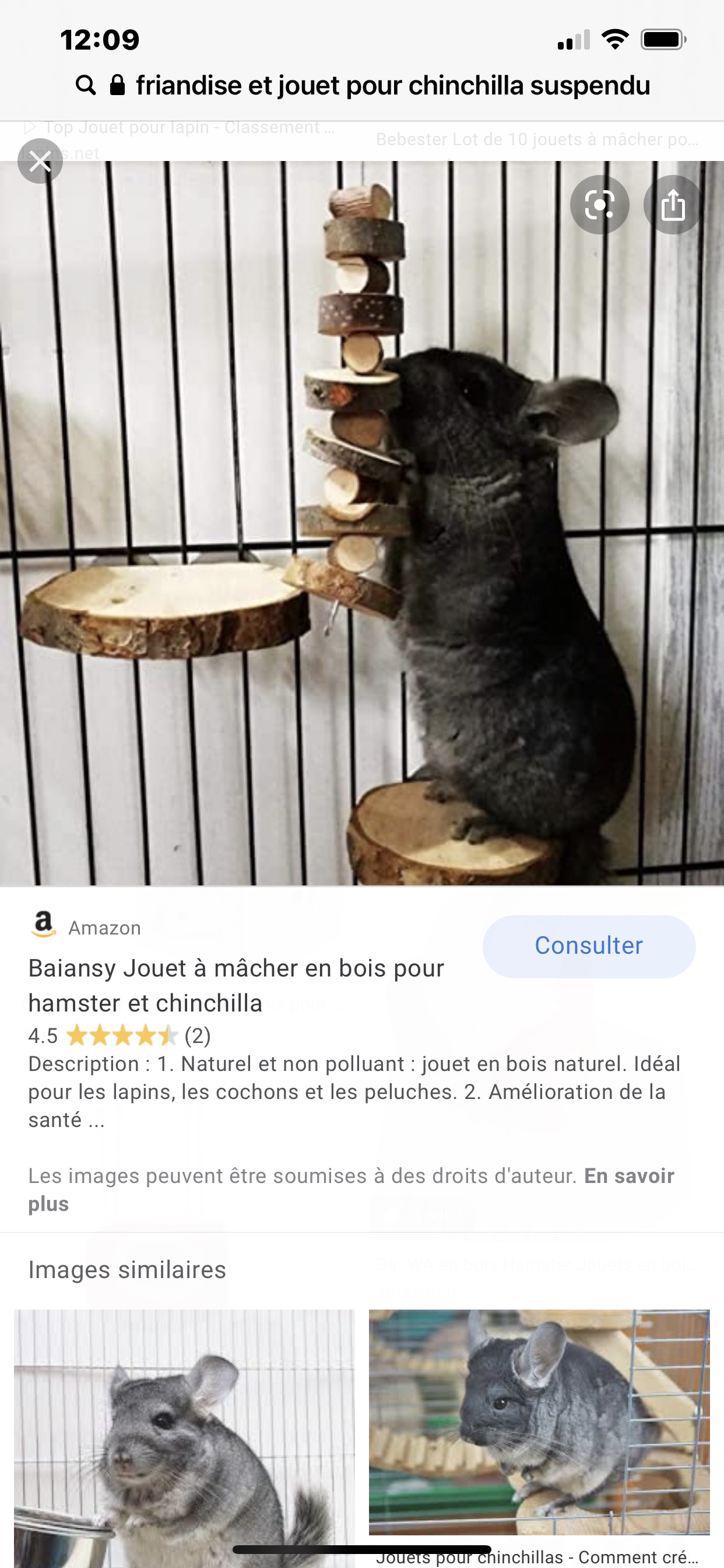Open the address bar with search query

click(x=392, y=86)
